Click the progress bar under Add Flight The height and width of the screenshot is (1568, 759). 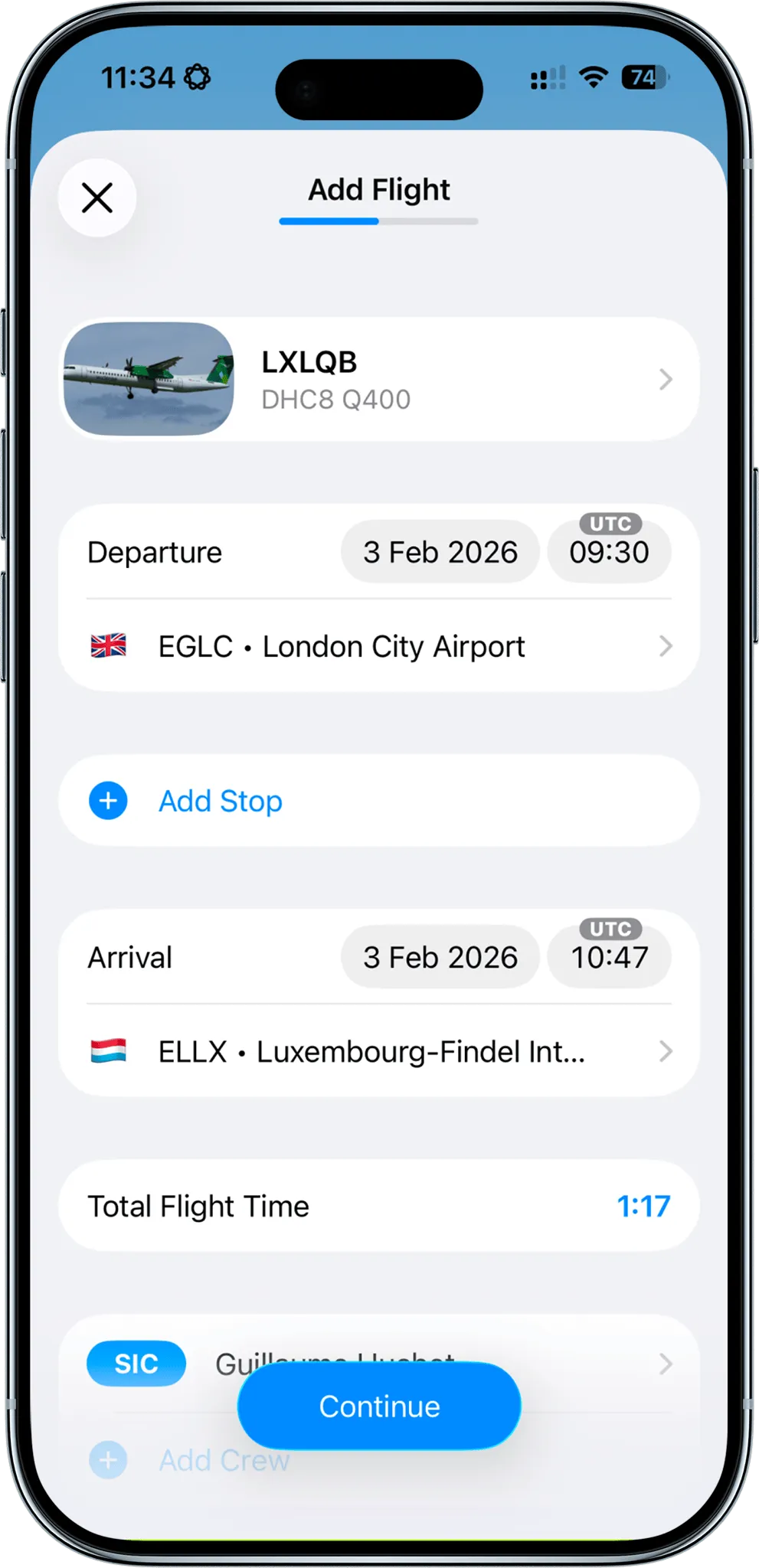379,221
